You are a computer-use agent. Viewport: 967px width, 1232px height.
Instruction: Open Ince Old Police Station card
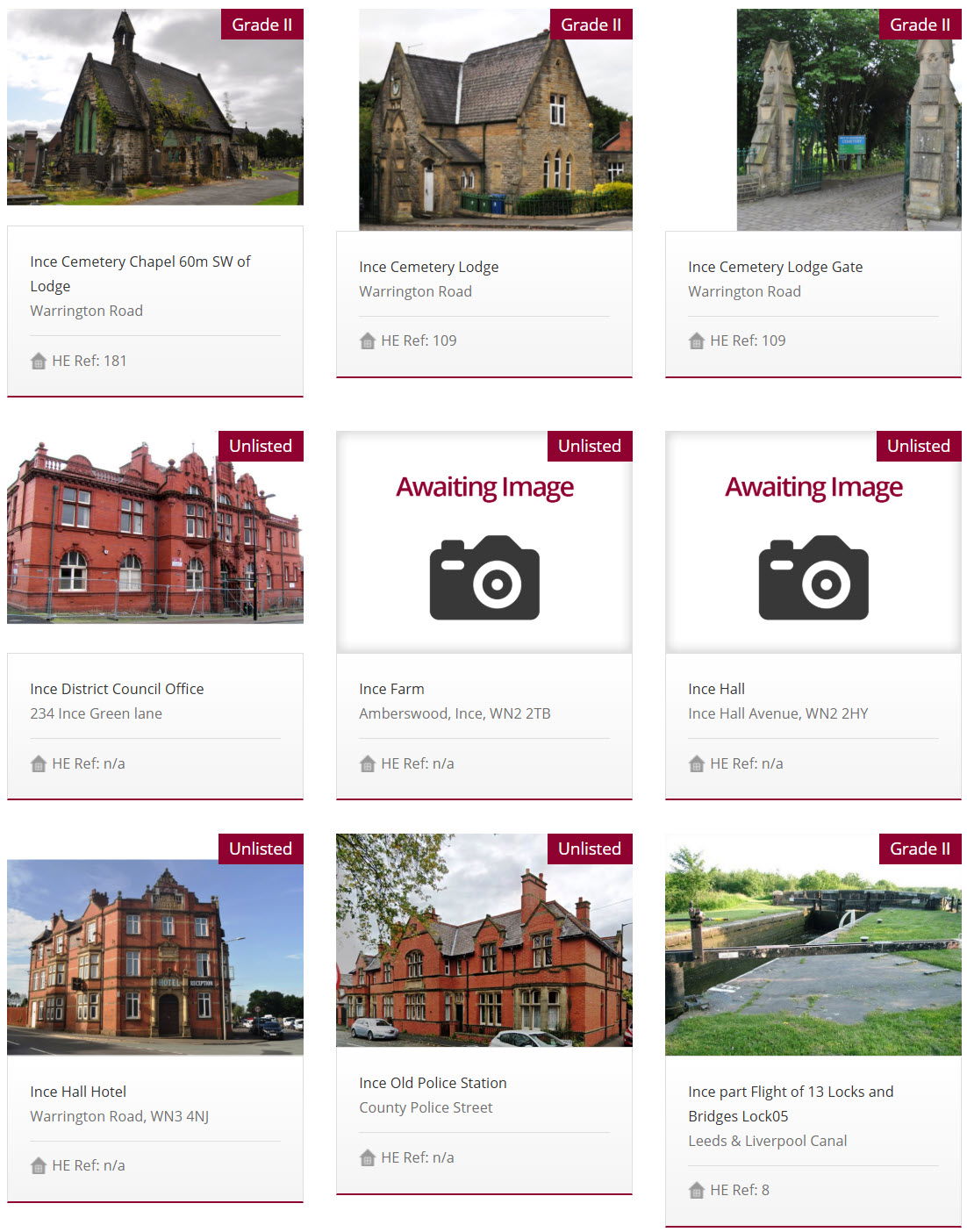click(x=433, y=1083)
